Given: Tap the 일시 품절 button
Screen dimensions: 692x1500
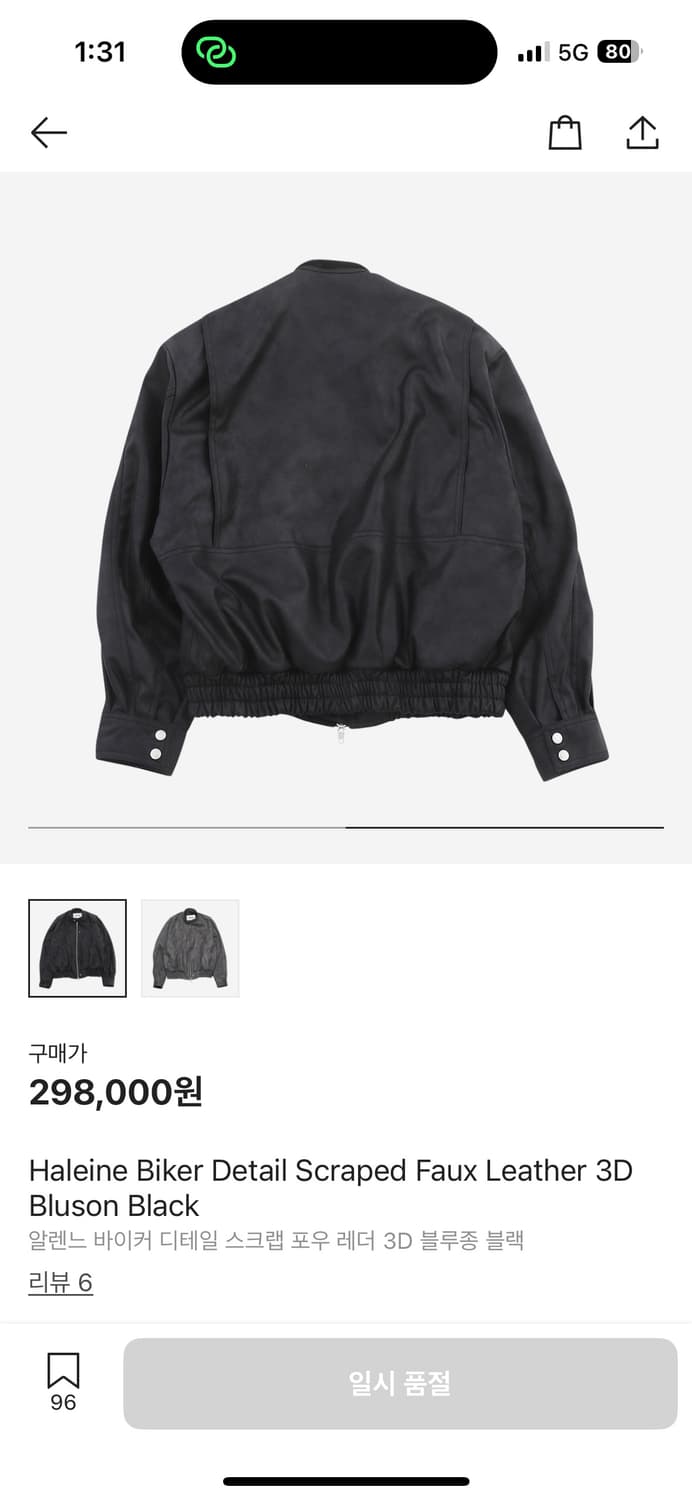Looking at the screenshot, I should (400, 1384).
